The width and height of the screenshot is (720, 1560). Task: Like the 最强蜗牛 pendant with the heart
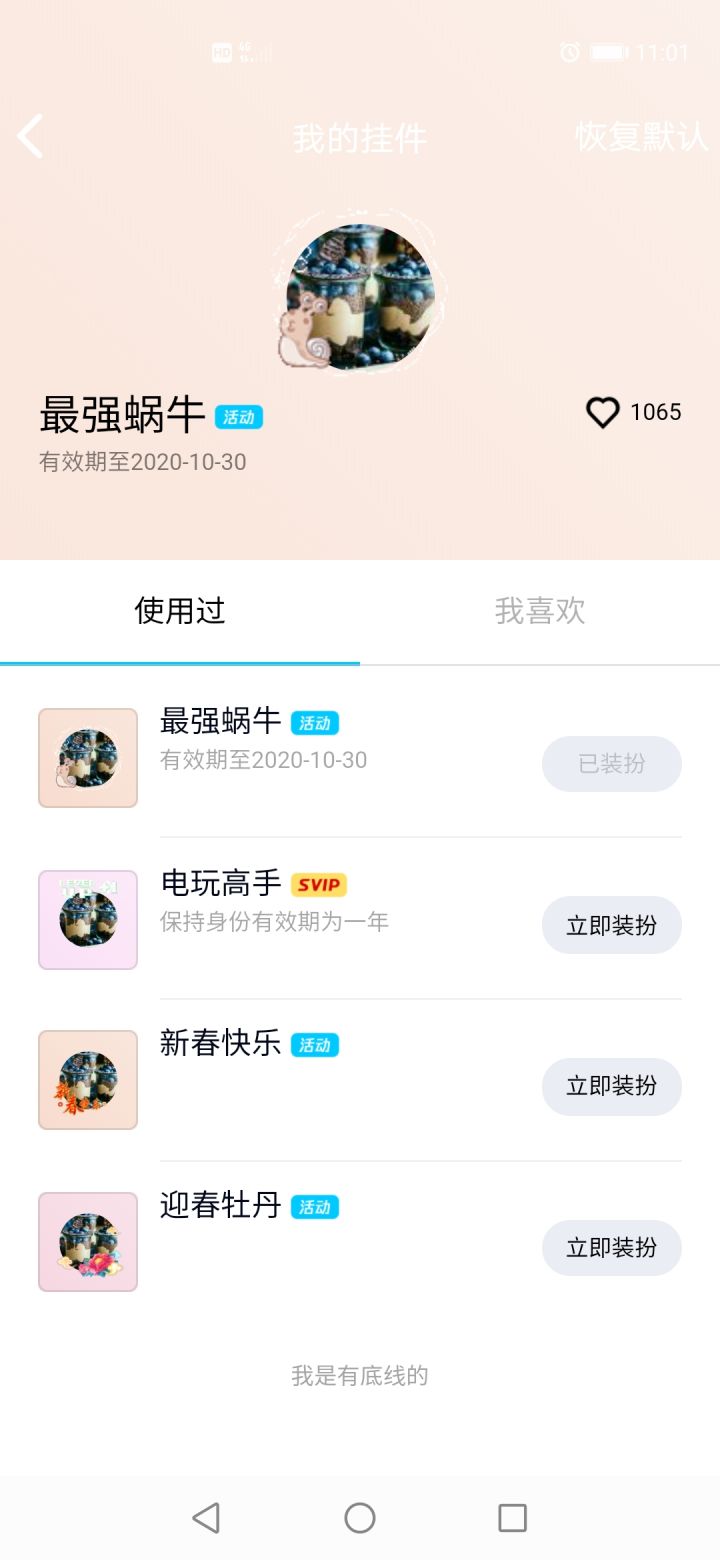point(603,412)
